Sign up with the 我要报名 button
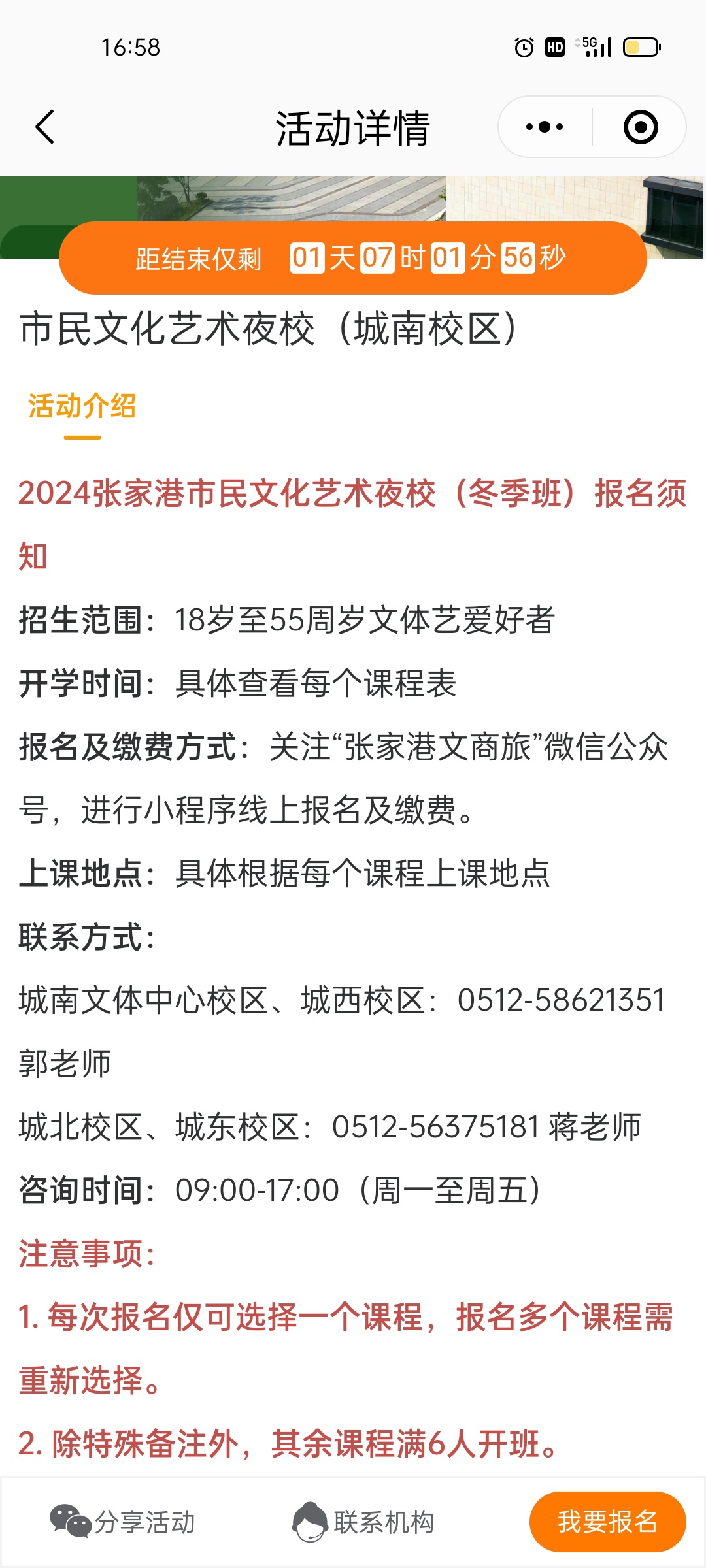Viewport: 706px width, 1568px height. tap(607, 1522)
